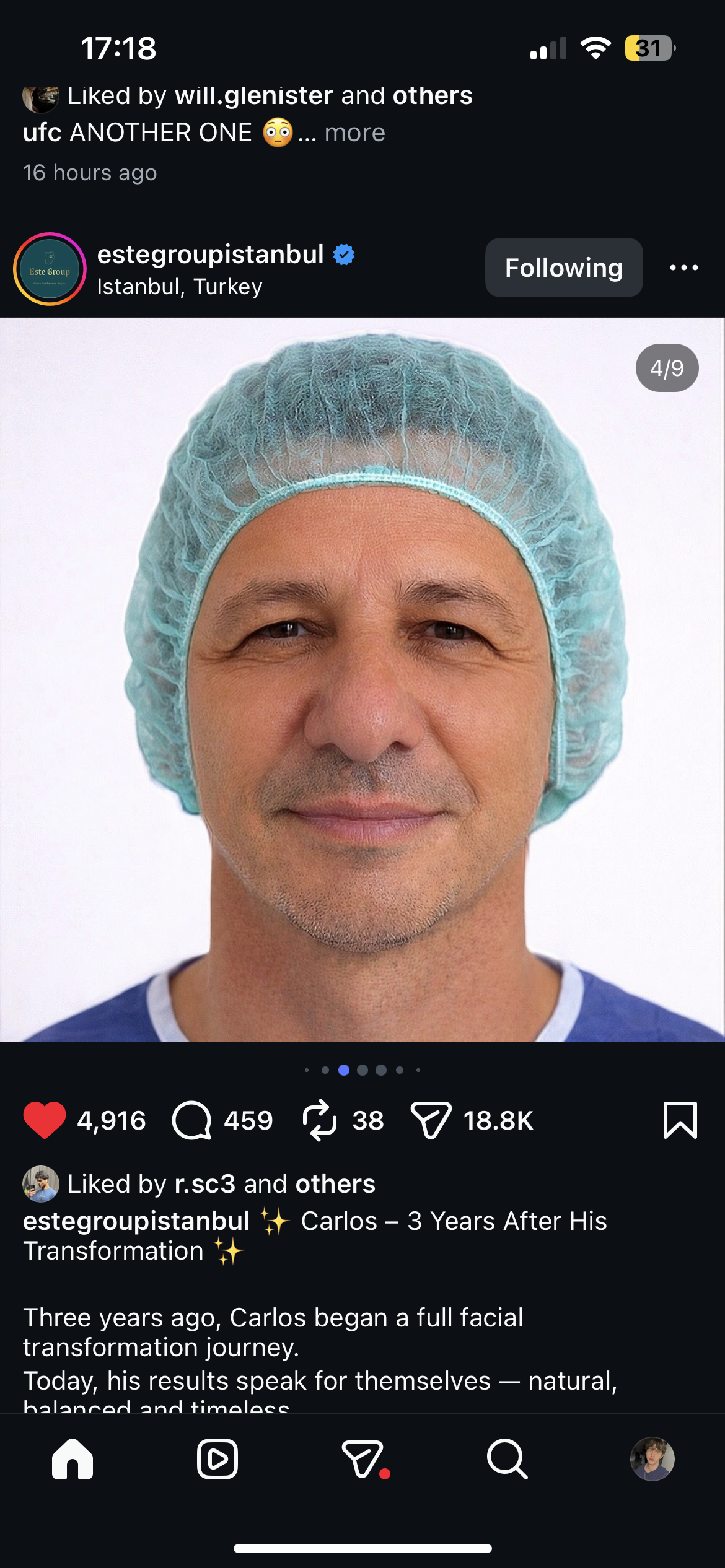Viewport: 725px width, 1568px height.
Task: Open your profile tab
Action: pyautogui.click(x=652, y=1459)
